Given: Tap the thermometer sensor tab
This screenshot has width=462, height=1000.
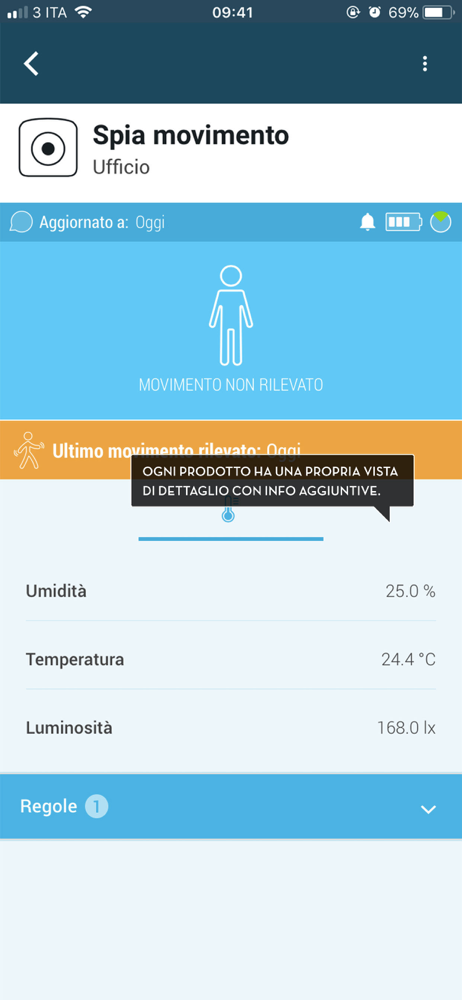Looking at the screenshot, I should coord(228,511).
